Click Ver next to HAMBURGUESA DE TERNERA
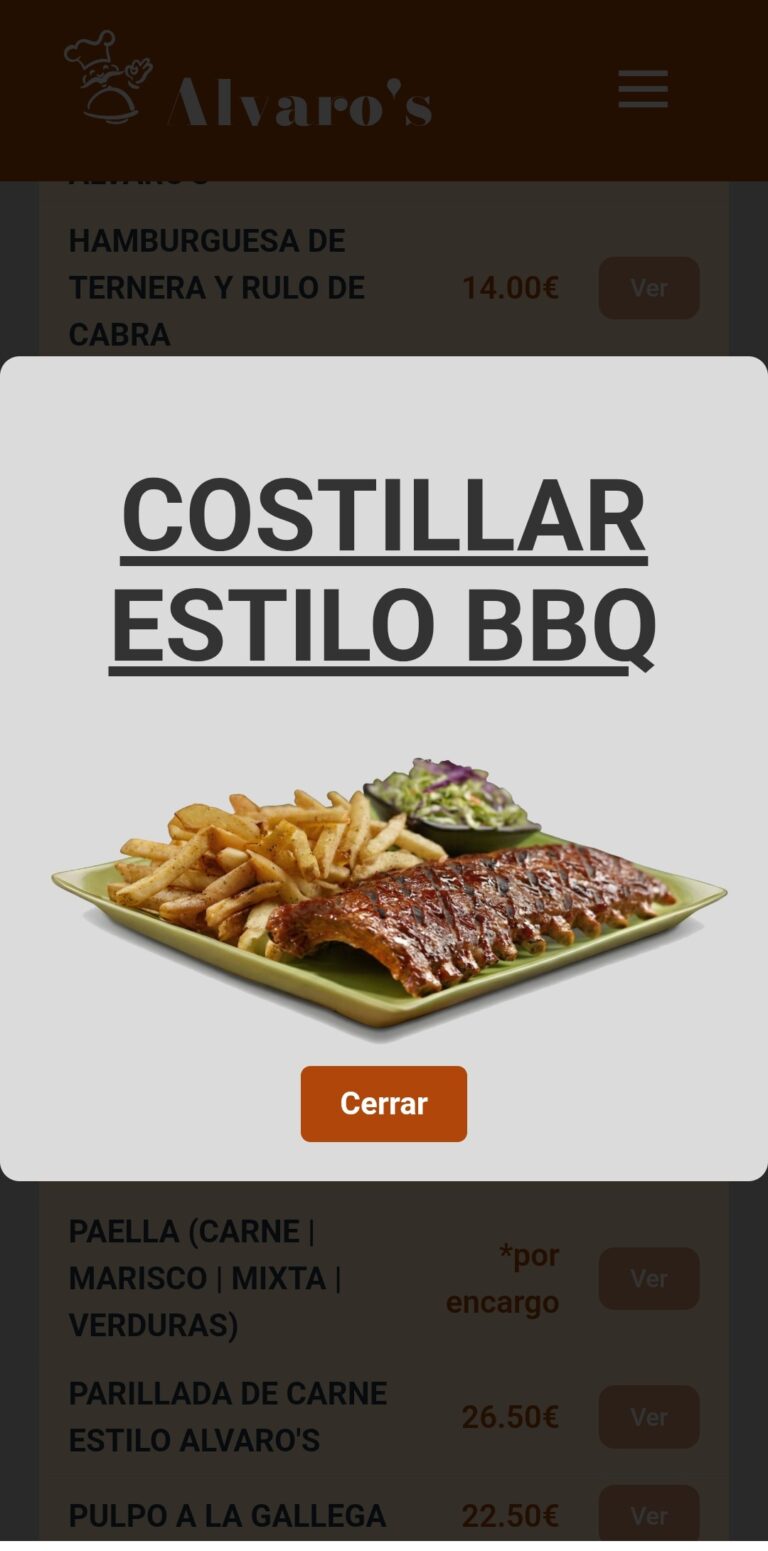768x1551 pixels. click(x=648, y=287)
